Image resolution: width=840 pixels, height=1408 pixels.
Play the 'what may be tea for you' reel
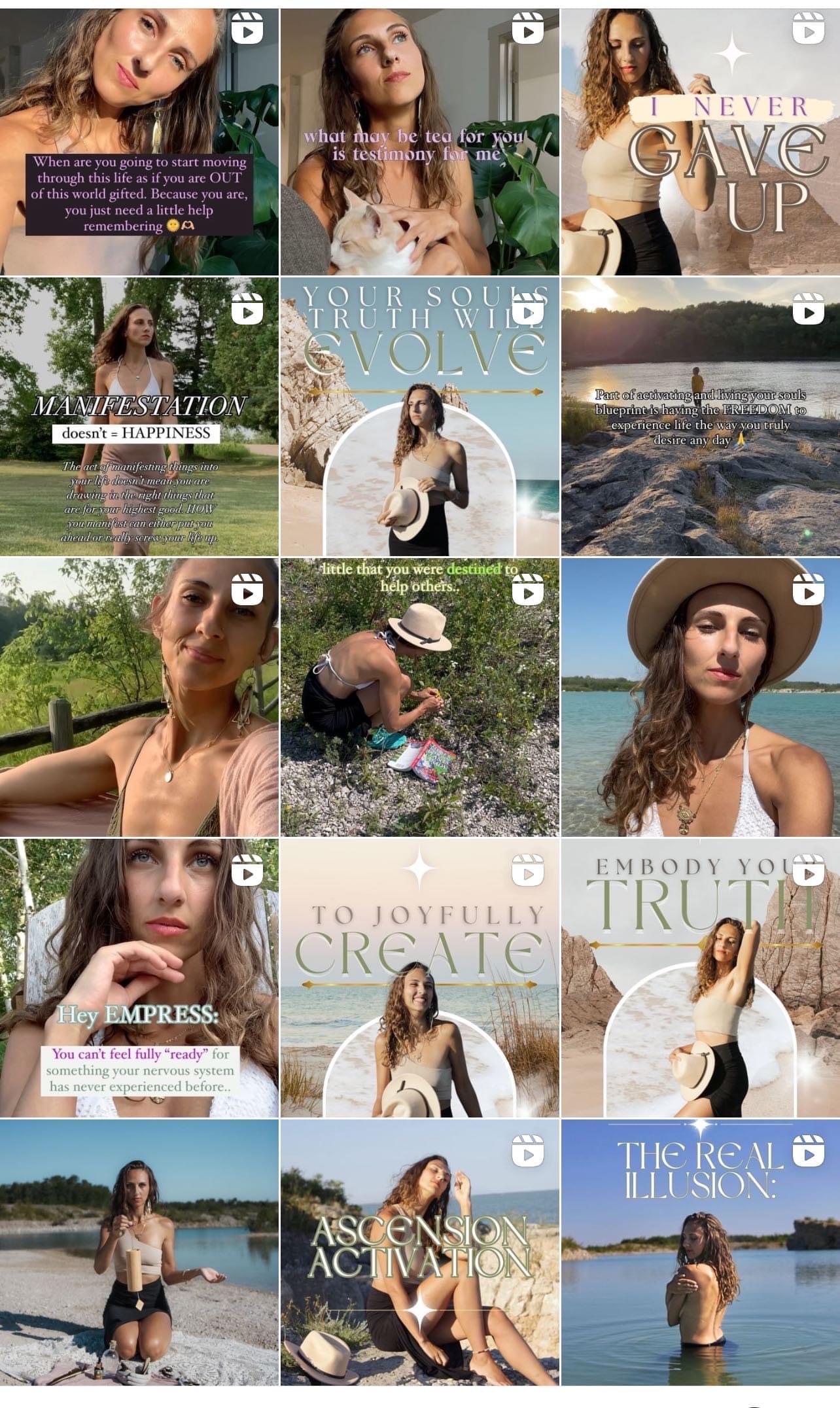coord(420,141)
